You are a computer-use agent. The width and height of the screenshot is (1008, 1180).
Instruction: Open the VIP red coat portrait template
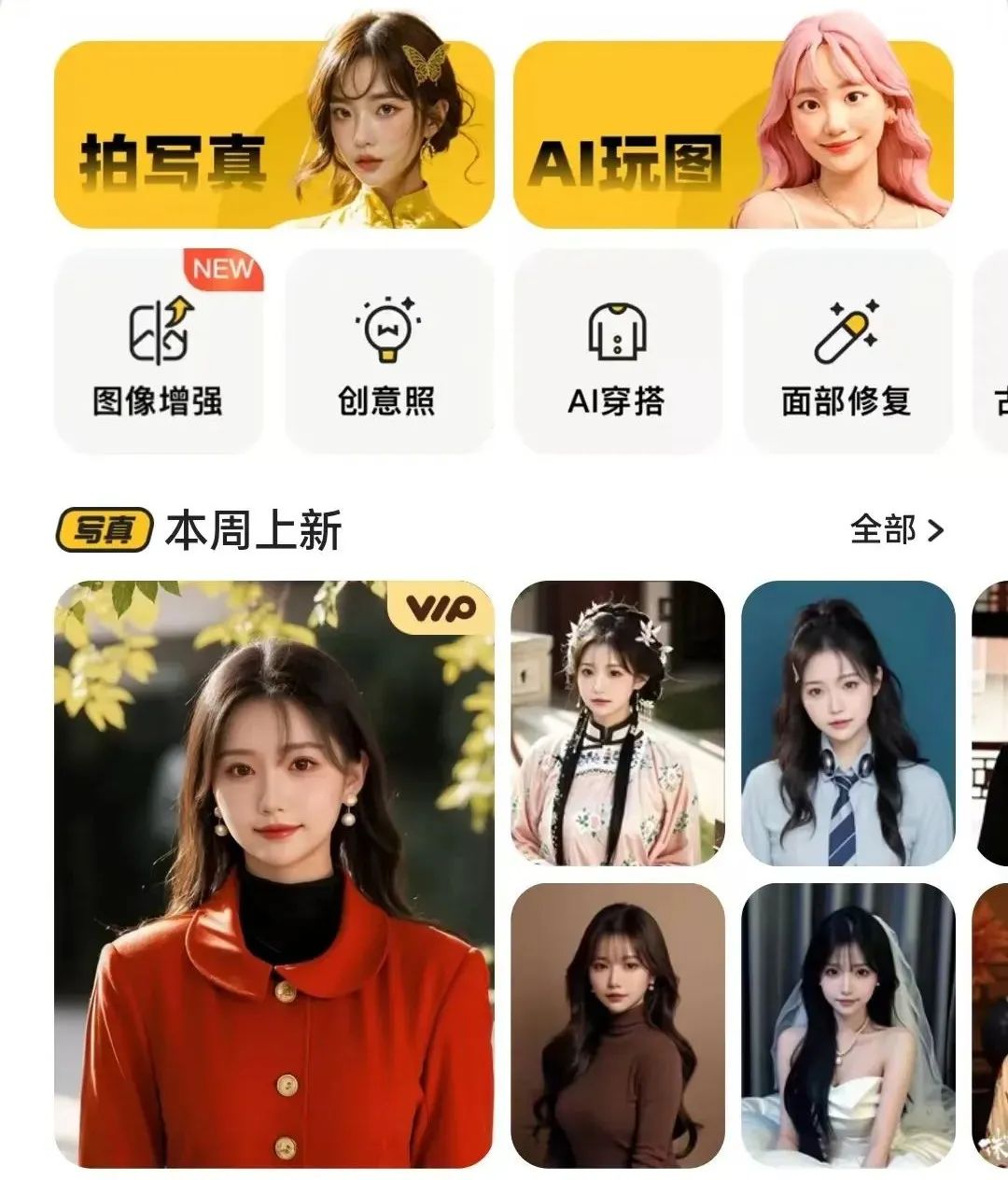point(273,873)
